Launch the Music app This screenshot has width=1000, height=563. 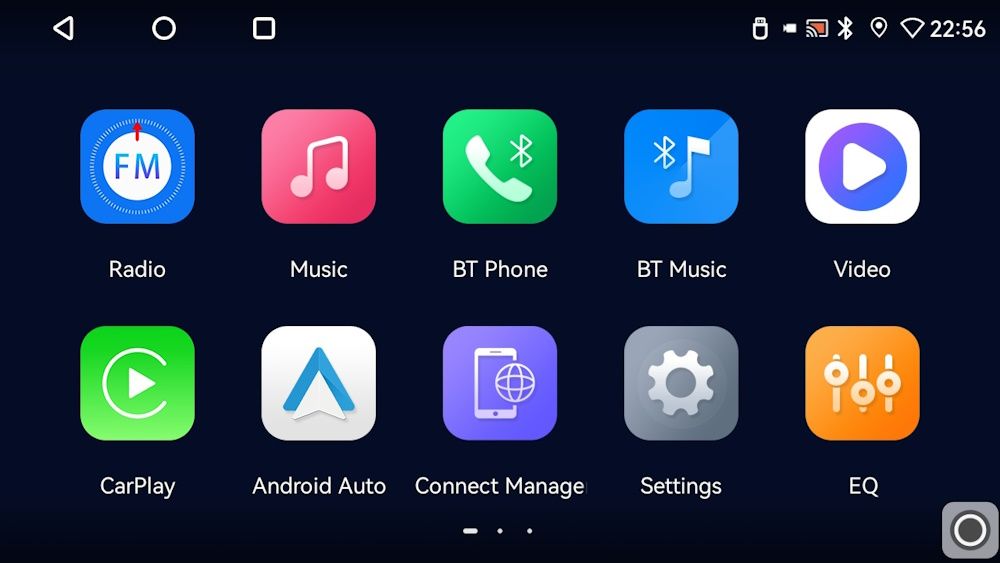[x=318, y=167]
